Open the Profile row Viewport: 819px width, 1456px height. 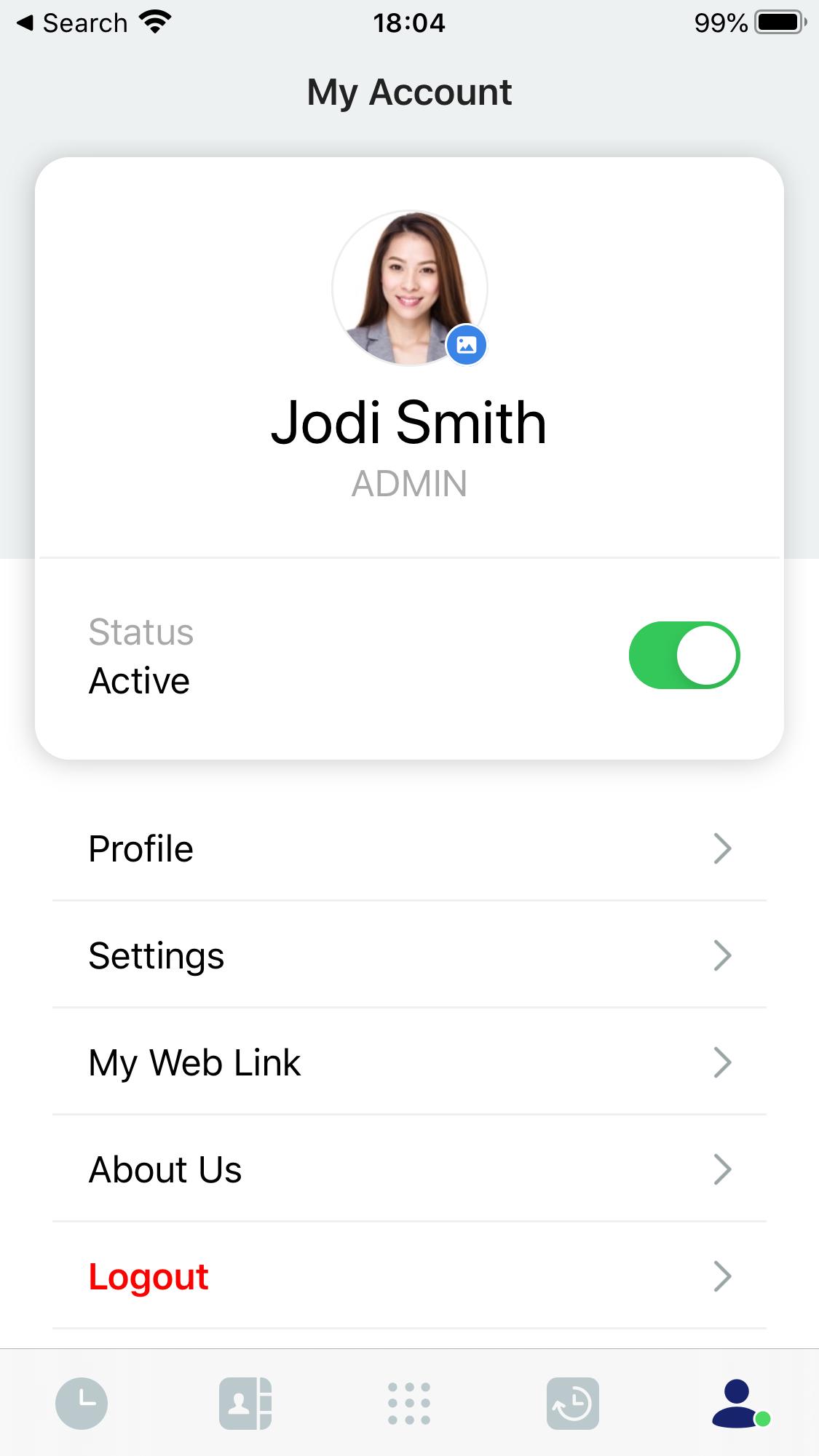409,848
